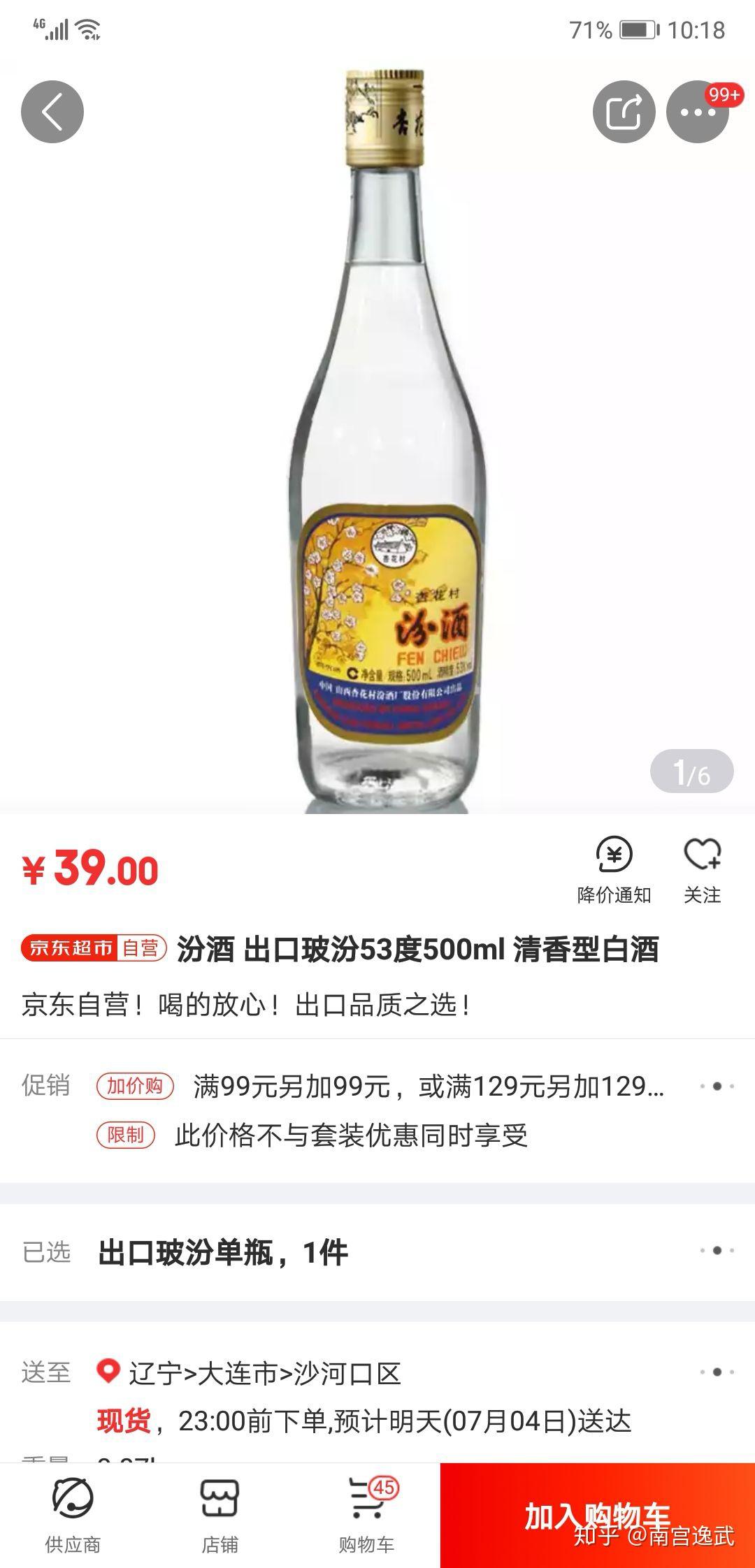This screenshot has width=755, height=1568.
Task: Enable the price drop notification (降价通知)
Action: (x=614, y=870)
